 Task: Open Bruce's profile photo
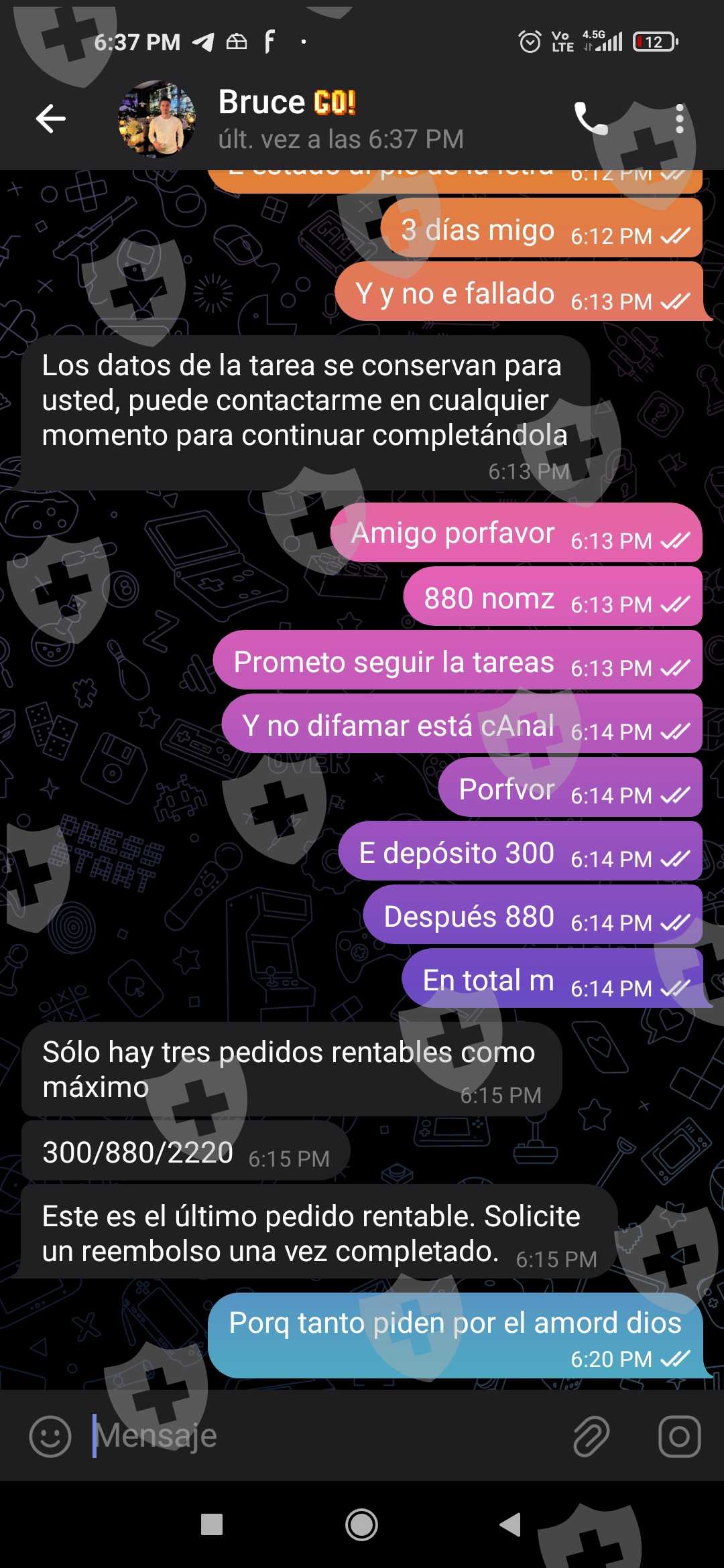[157, 119]
